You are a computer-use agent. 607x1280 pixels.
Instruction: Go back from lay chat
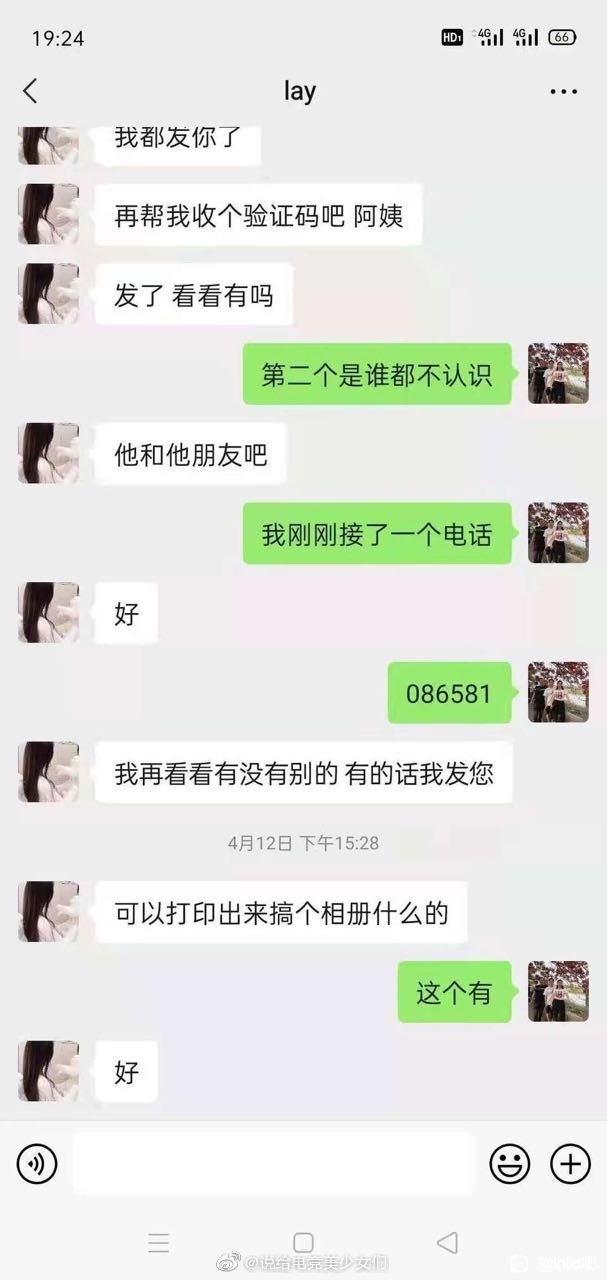(30, 91)
